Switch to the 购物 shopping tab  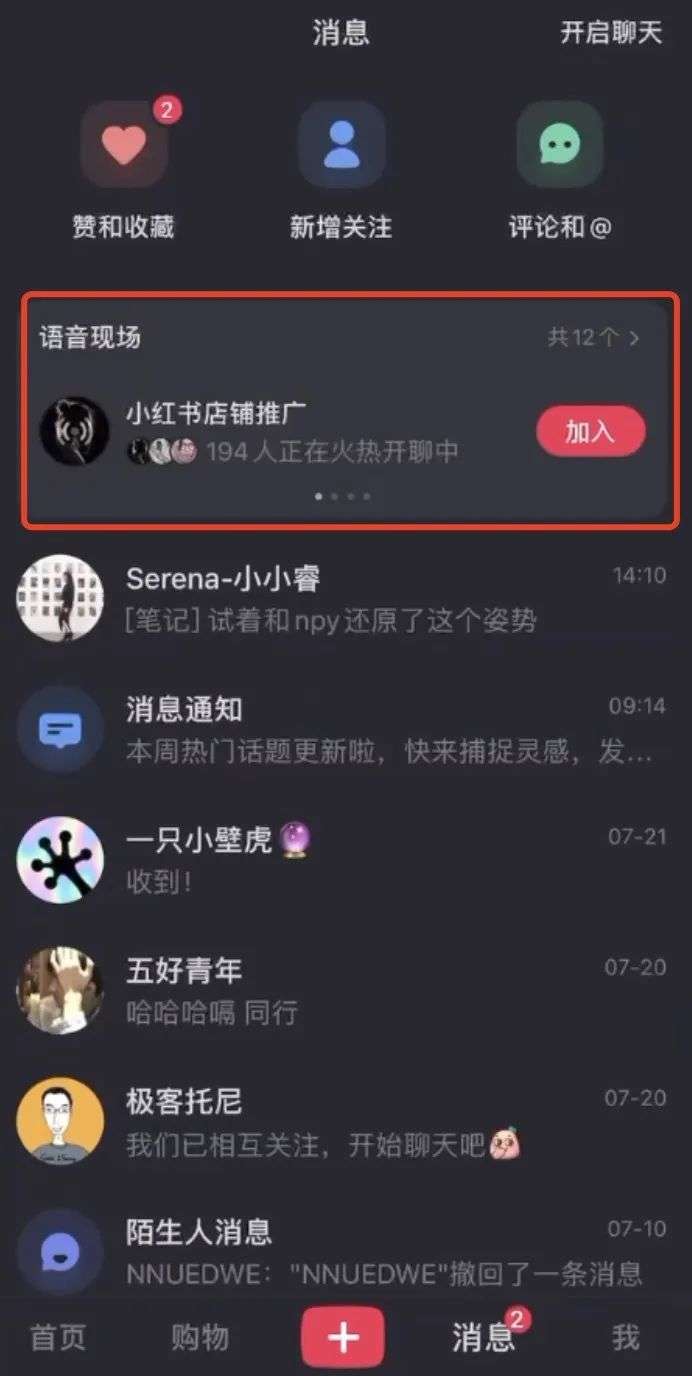[x=200, y=1337]
